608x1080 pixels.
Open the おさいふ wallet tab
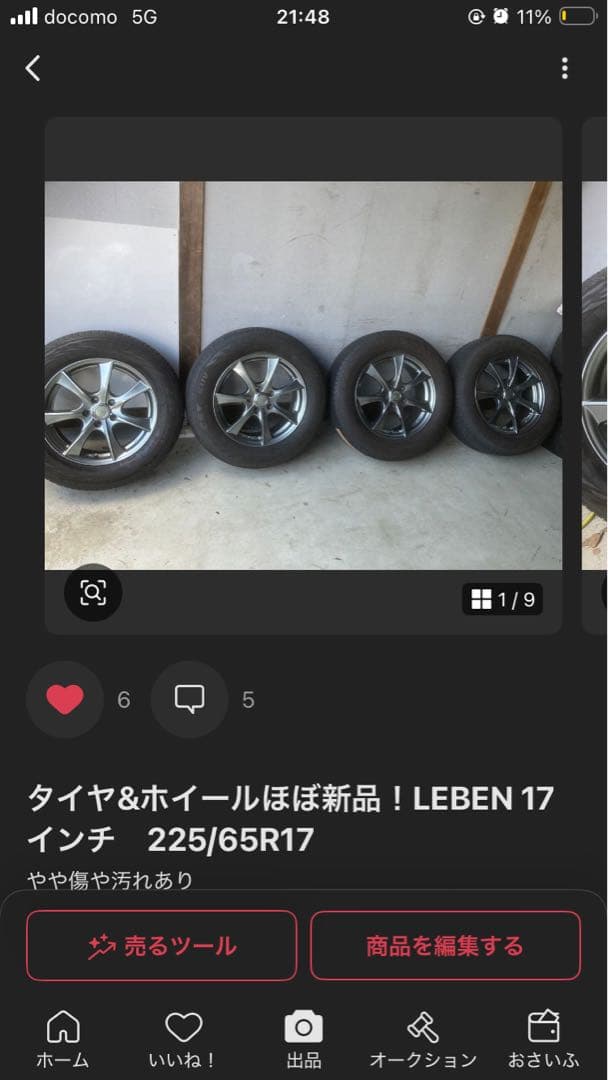(x=543, y=1038)
